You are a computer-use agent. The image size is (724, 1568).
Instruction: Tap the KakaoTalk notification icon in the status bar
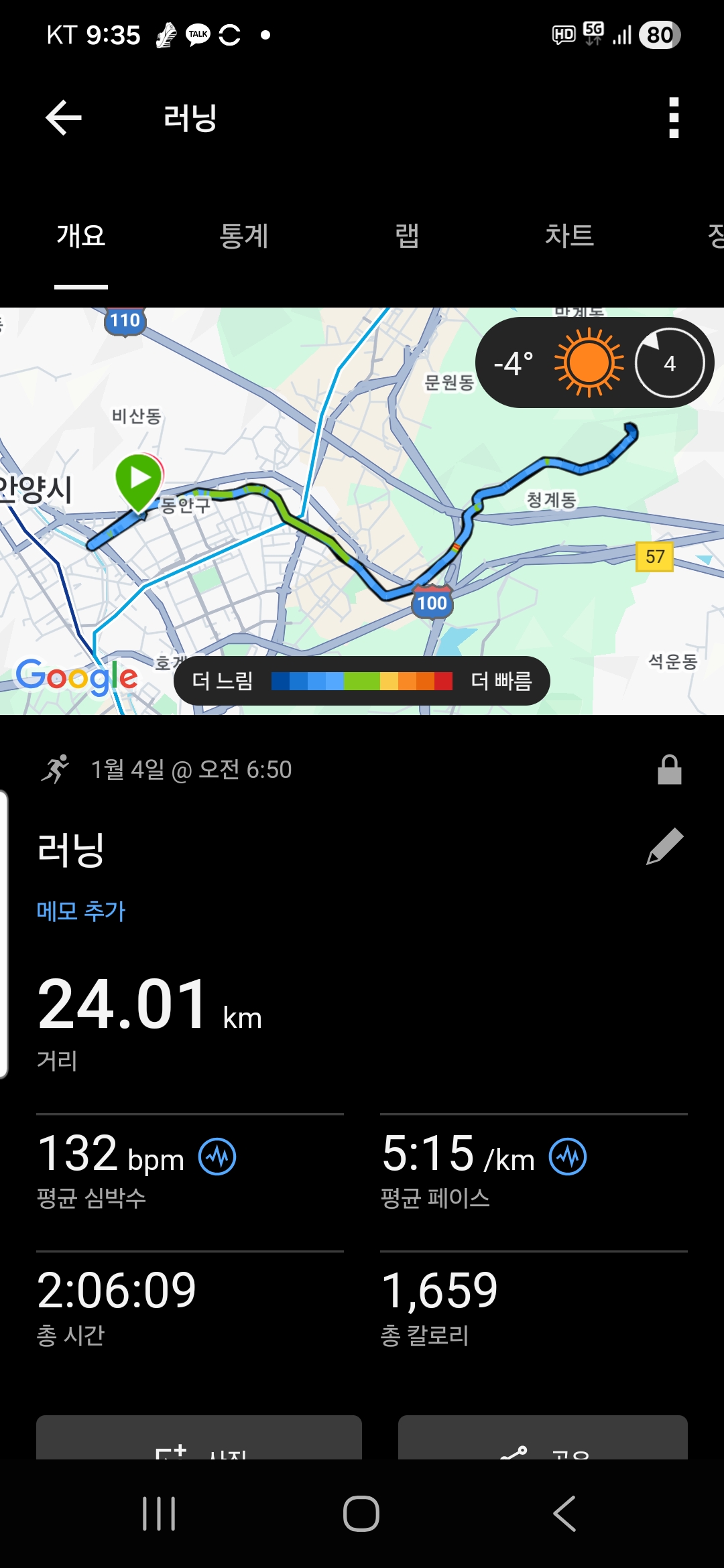click(x=197, y=34)
